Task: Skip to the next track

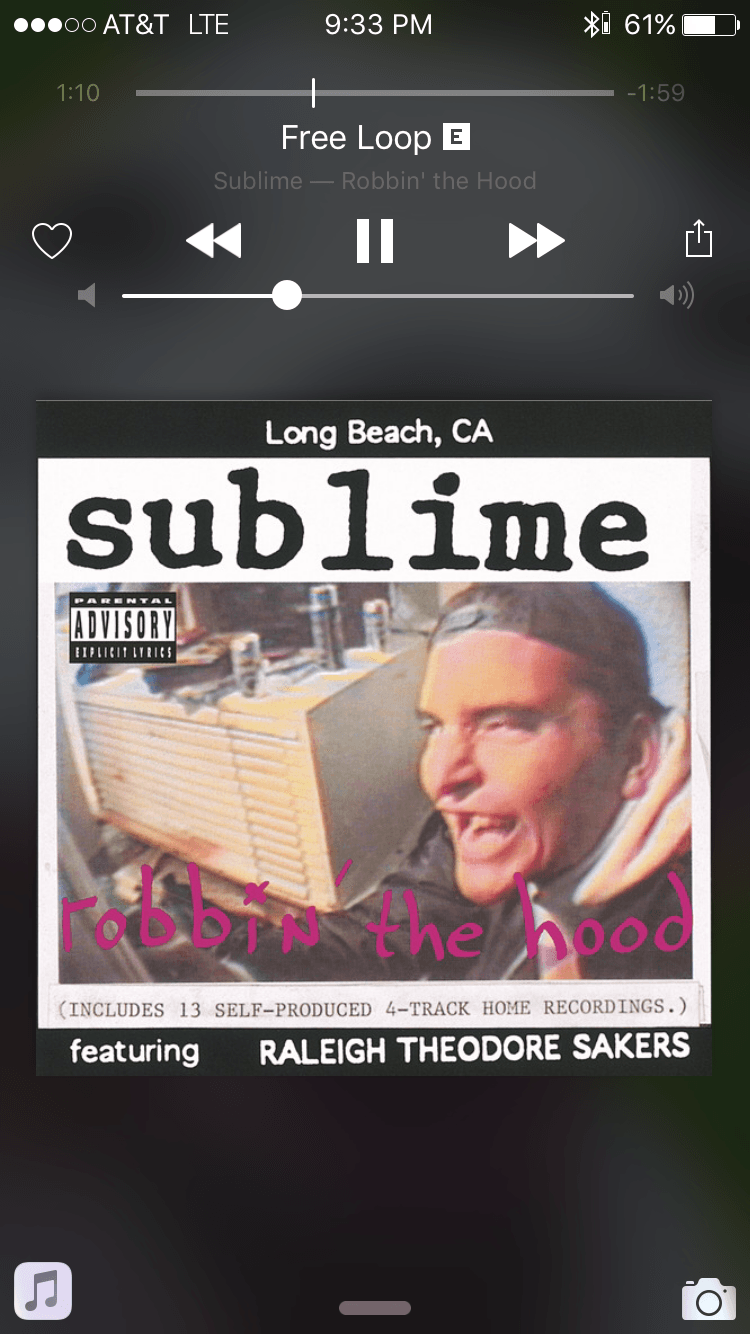Action: click(536, 241)
